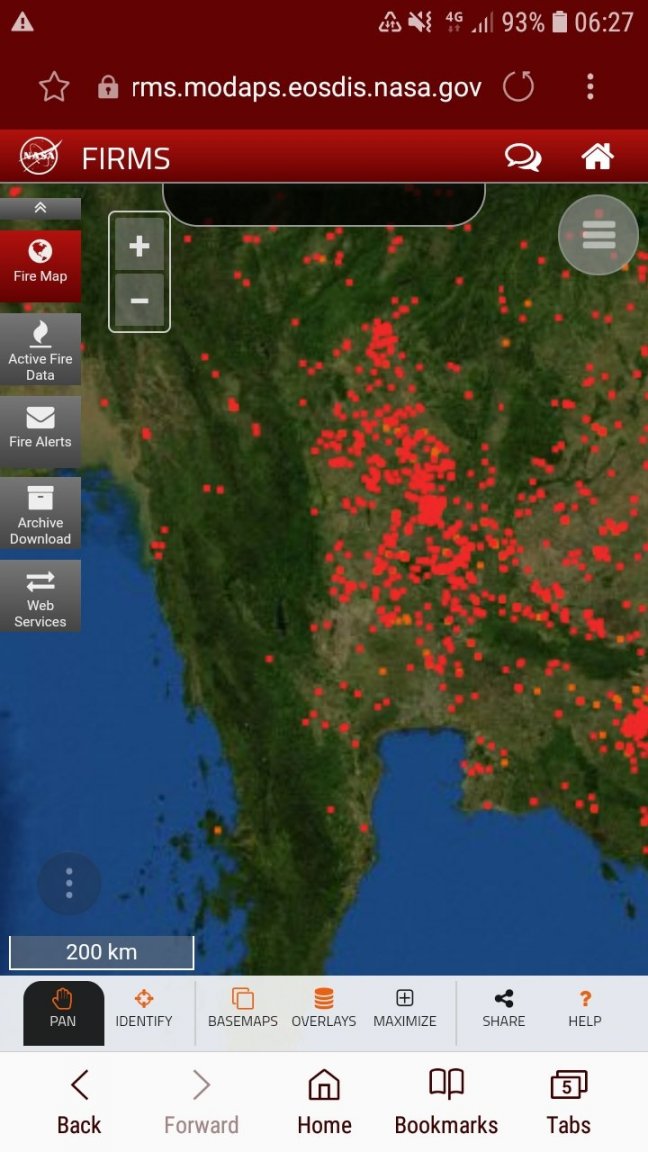Open the browser Bookmarks
648x1152 pixels.
point(446,1100)
